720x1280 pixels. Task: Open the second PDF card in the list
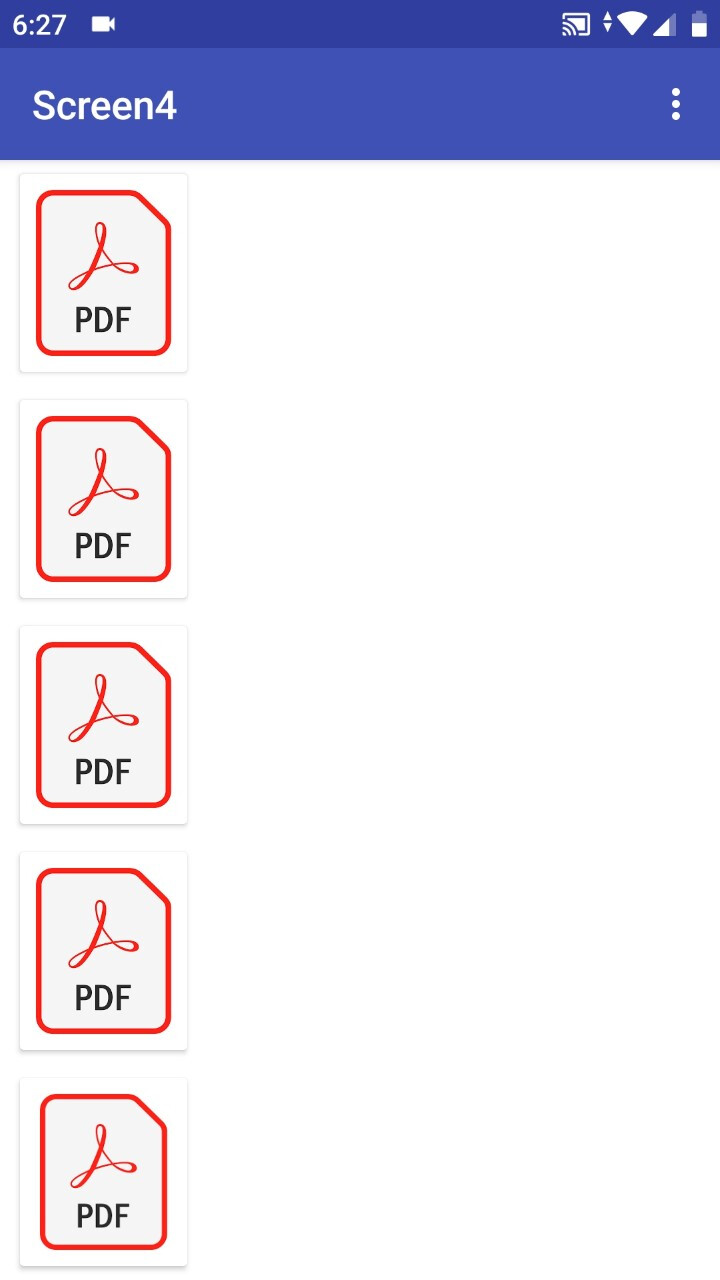click(104, 499)
